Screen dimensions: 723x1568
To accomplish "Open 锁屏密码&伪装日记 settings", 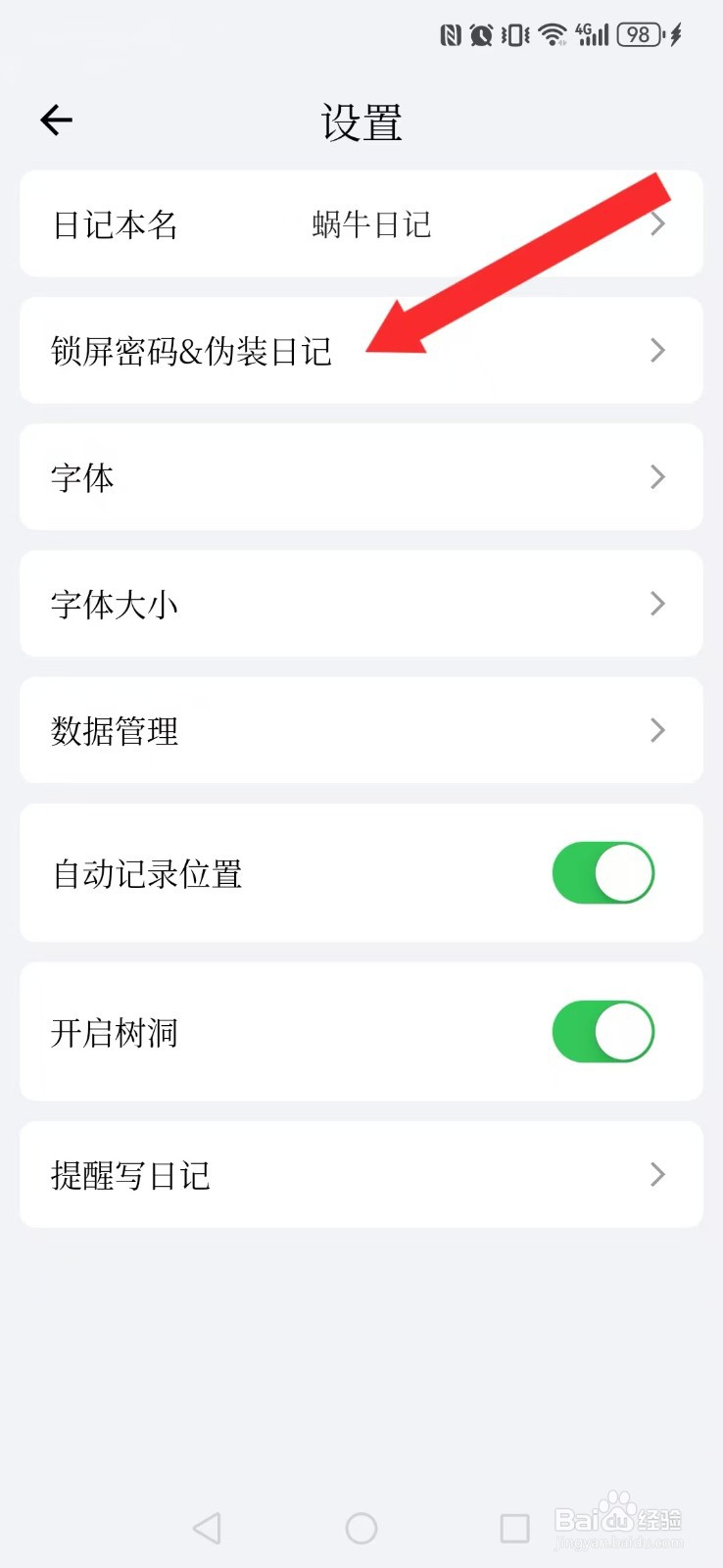I will 361,350.
